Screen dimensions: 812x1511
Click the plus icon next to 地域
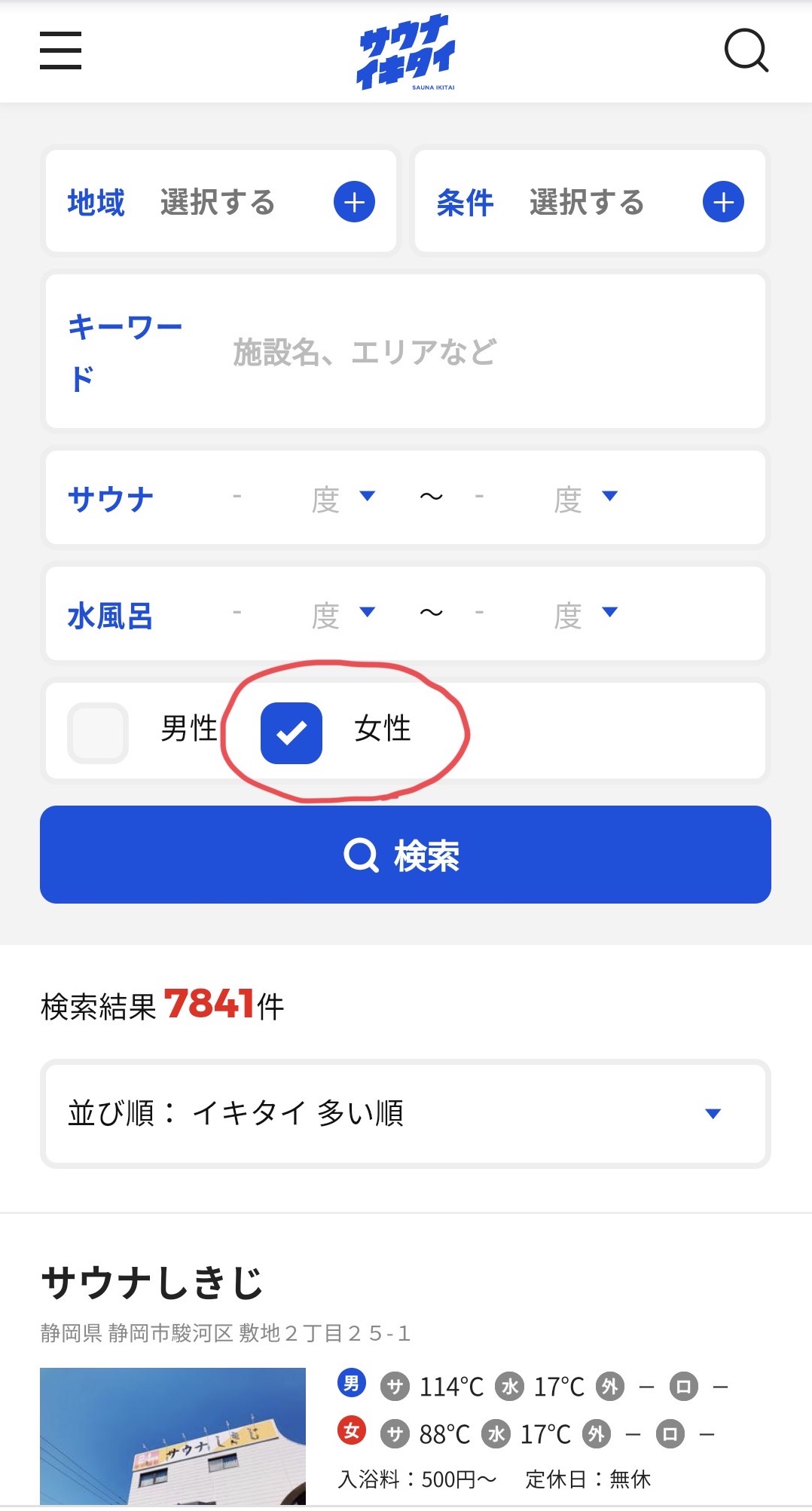point(354,200)
